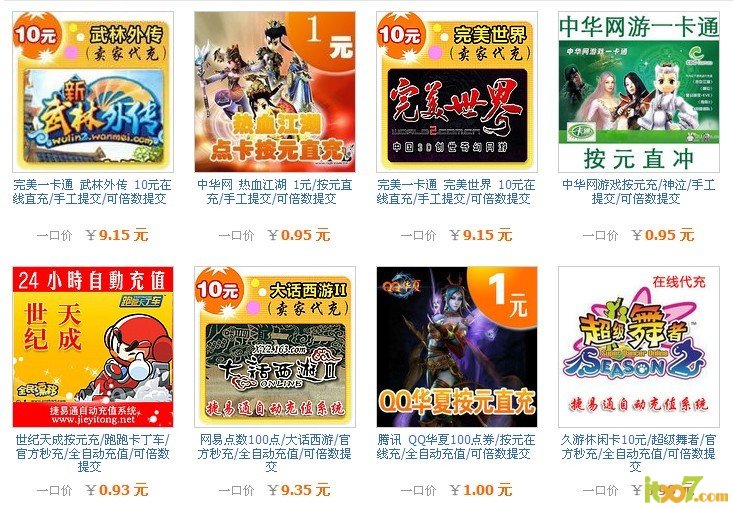Open the 中华网游一卡通 按元直冲 image

point(638,92)
